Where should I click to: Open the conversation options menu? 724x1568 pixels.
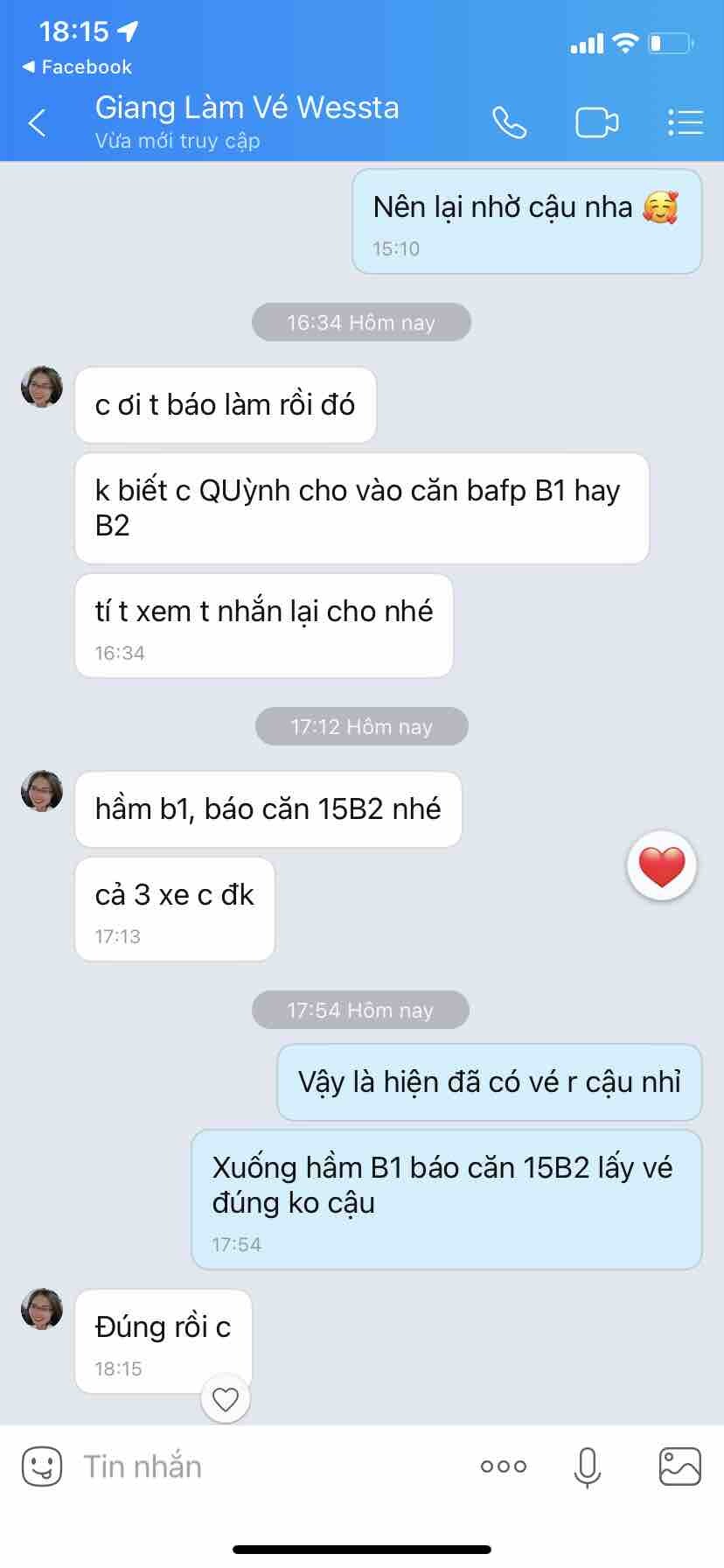click(685, 123)
